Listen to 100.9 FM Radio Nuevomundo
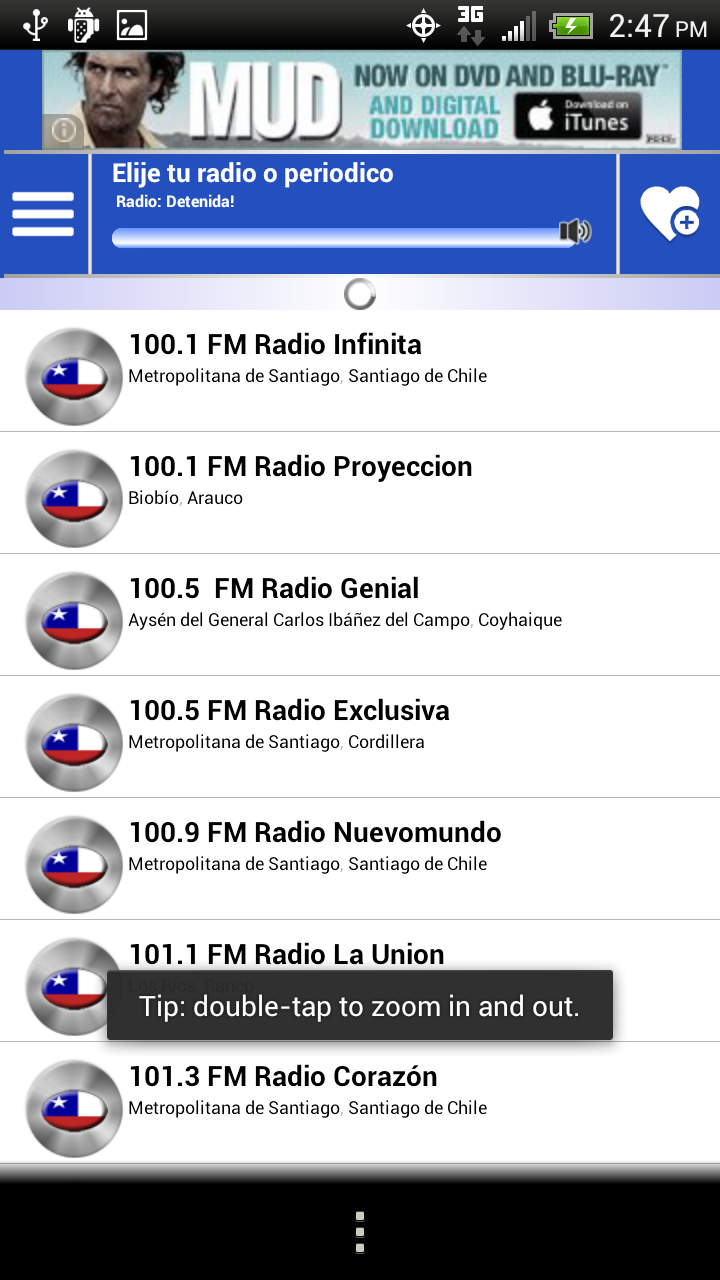 pyautogui.click(x=360, y=859)
